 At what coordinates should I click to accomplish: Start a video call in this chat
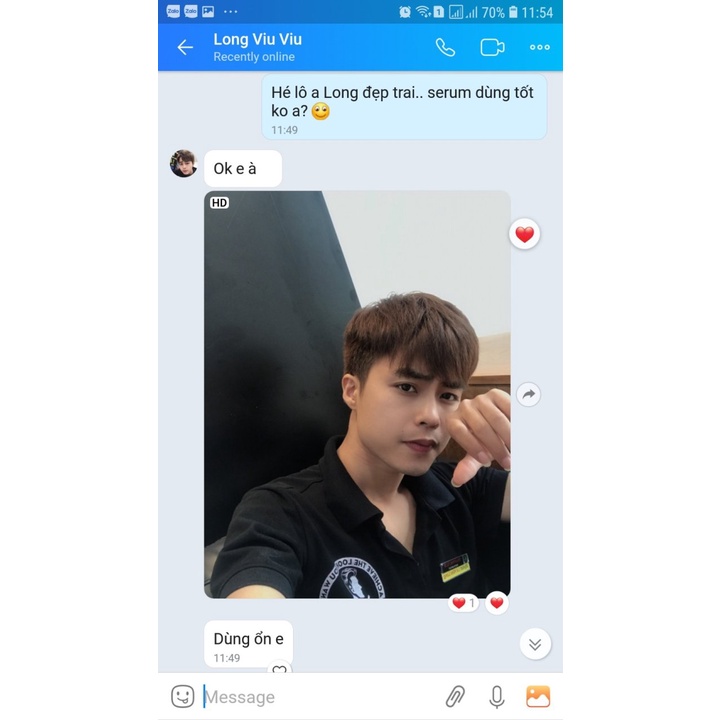pos(492,47)
